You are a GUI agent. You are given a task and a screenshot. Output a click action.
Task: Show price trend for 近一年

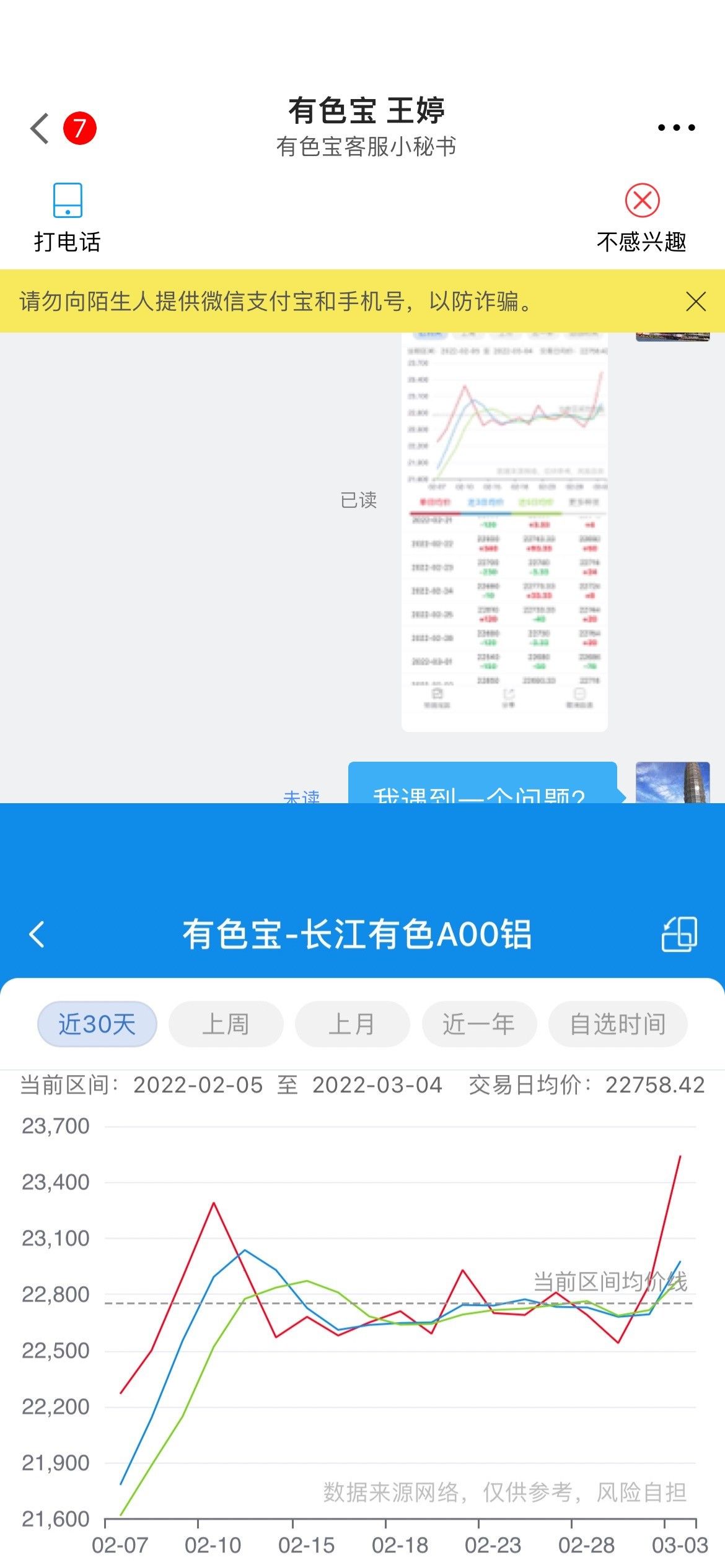(x=479, y=1024)
